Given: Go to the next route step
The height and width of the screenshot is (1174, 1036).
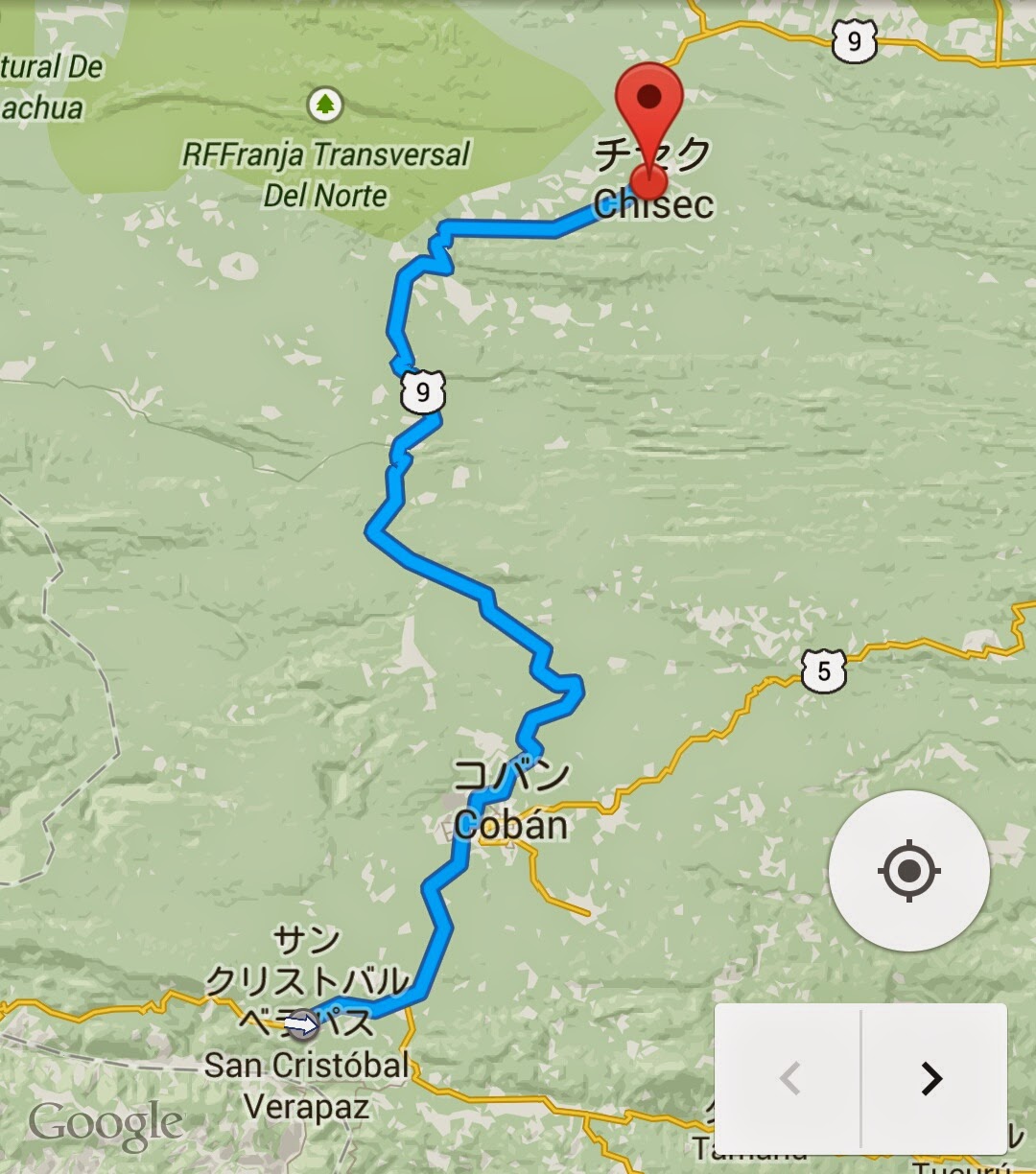Looking at the screenshot, I should (933, 1077).
